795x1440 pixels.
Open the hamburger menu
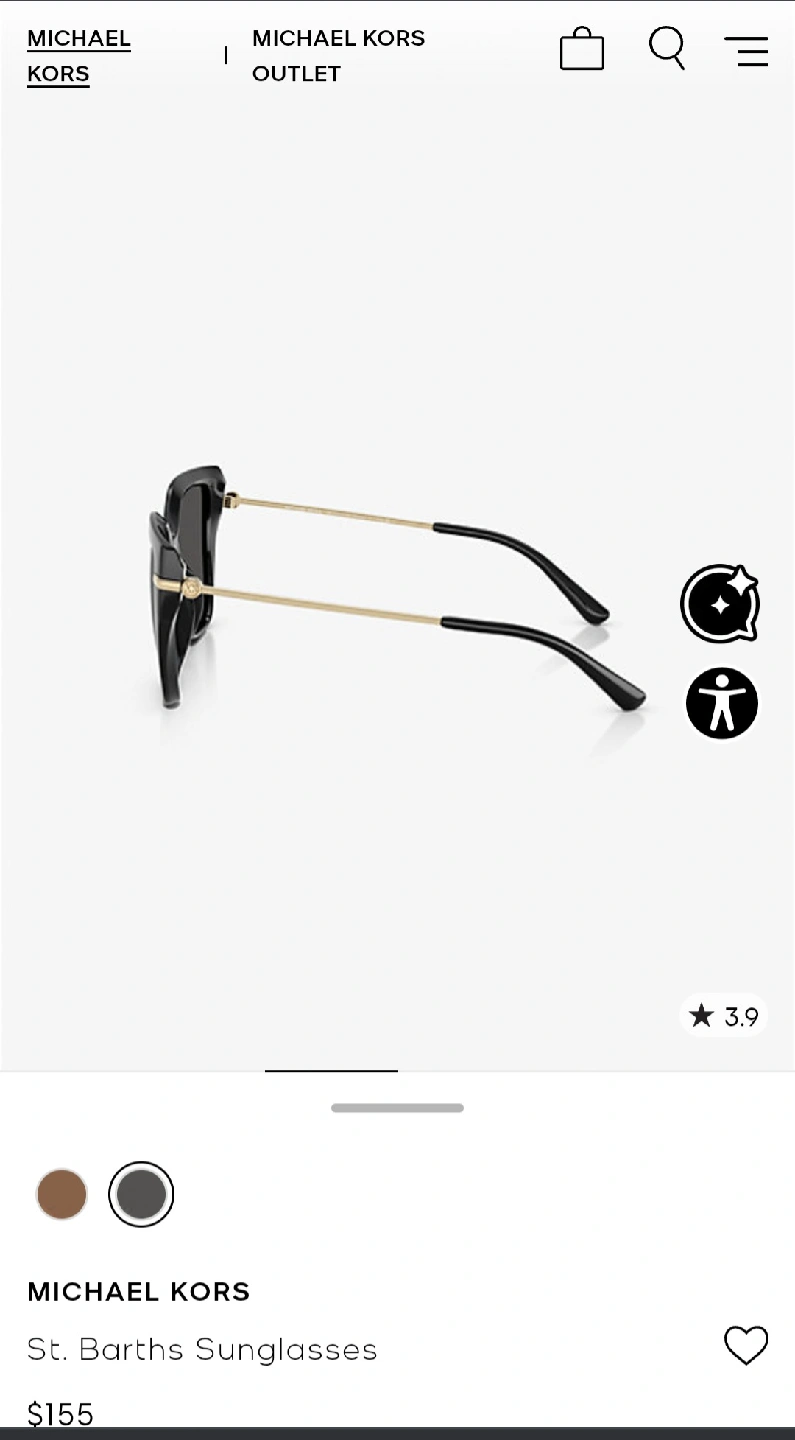(x=746, y=51)
